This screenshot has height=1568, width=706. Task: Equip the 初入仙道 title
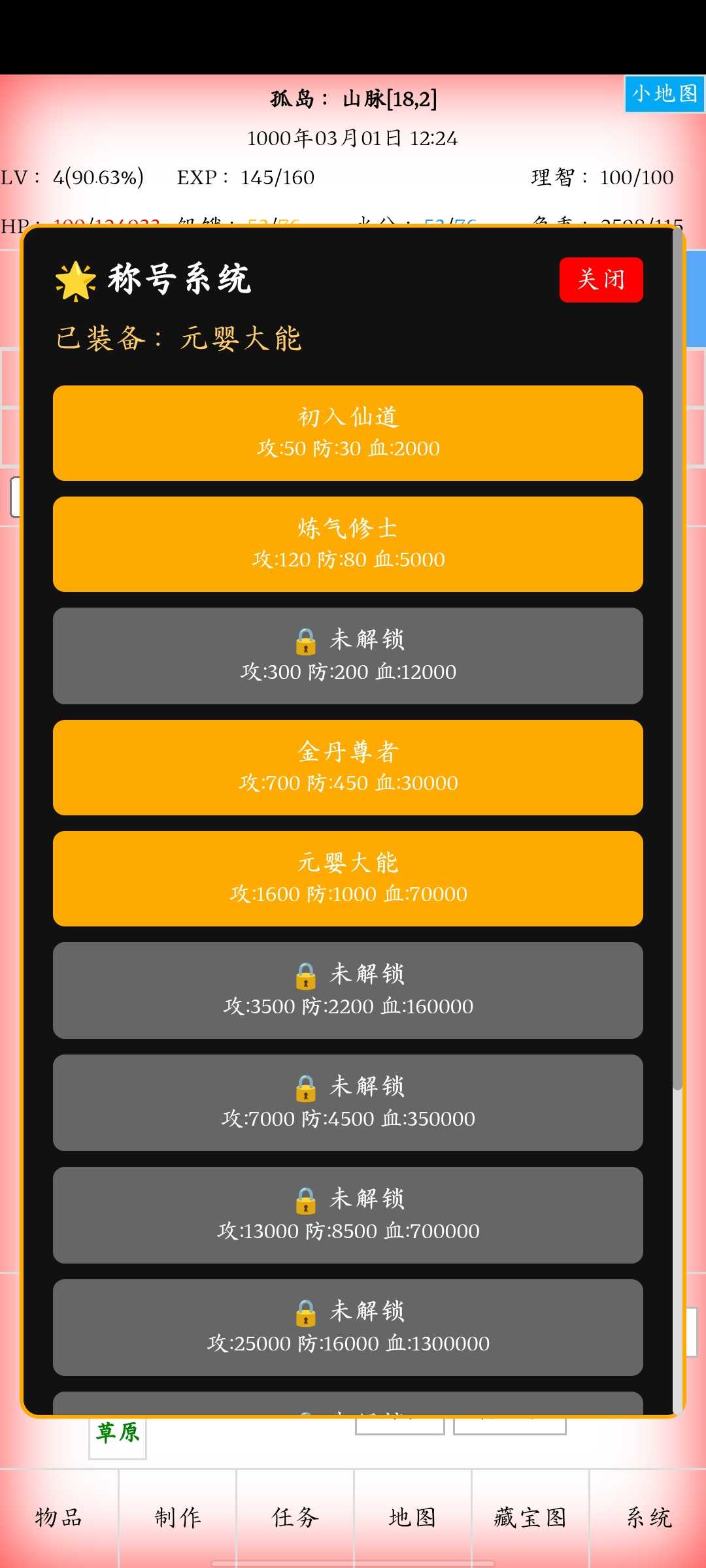[x=348, y=433]
